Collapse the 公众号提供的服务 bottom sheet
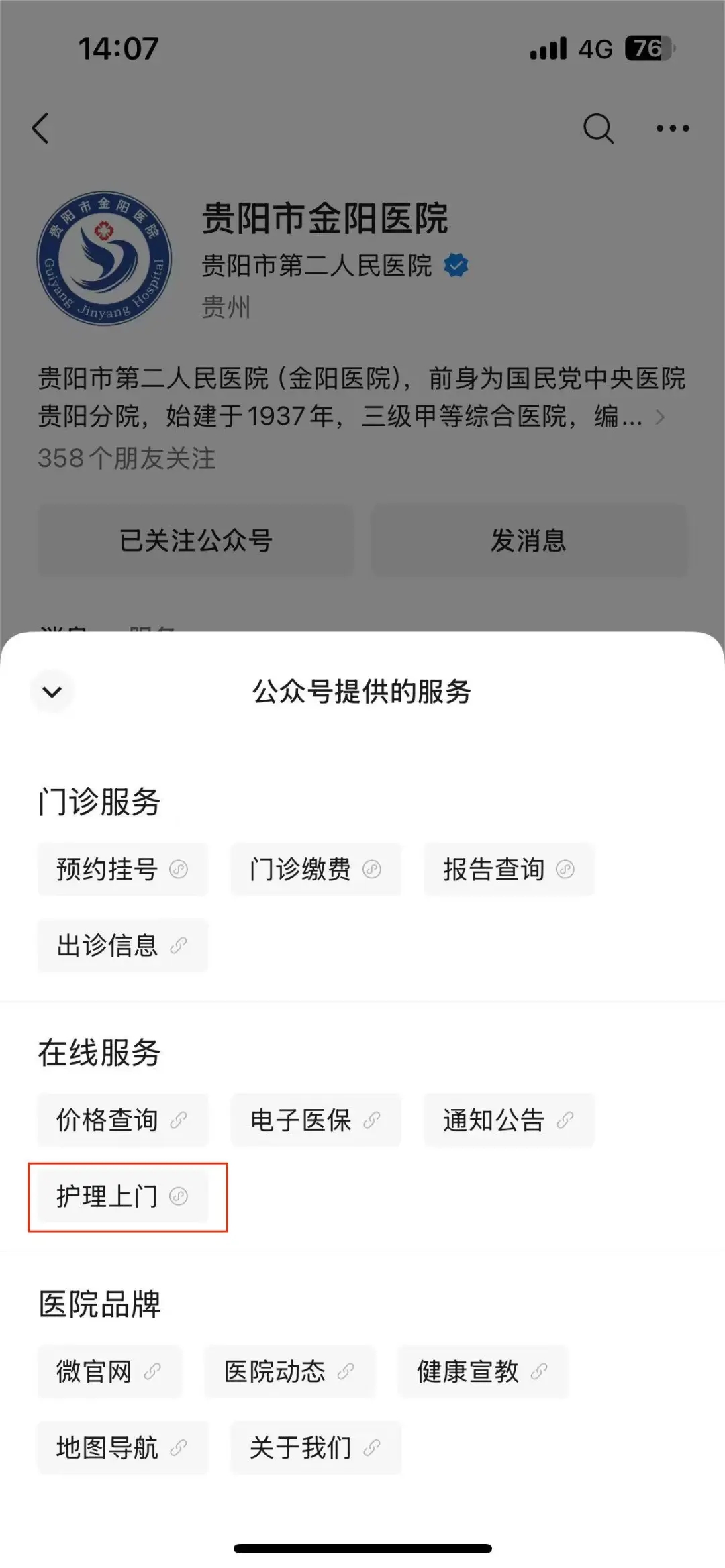 (x=52, y=691)
